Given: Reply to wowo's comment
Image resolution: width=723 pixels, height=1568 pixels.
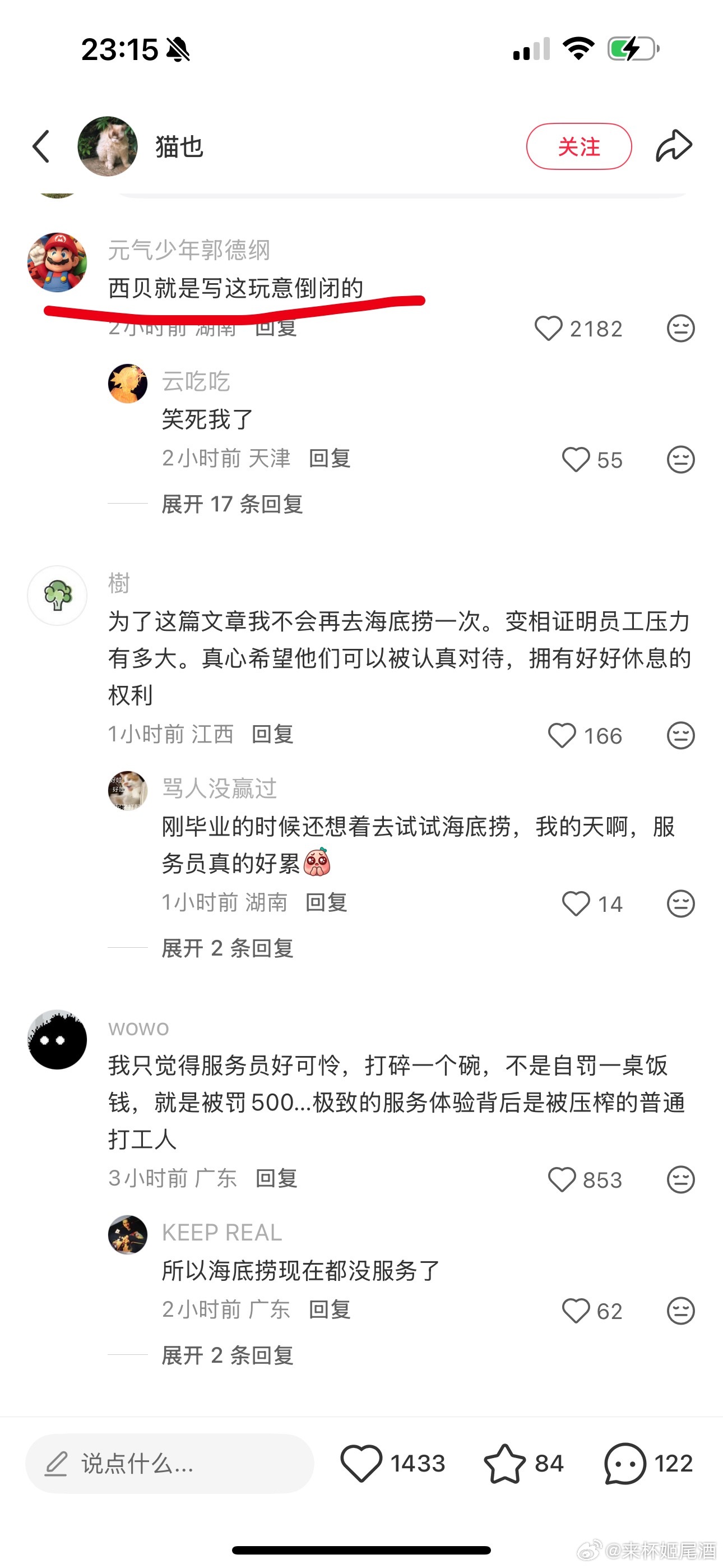Looking at the screenshot, I should pos(276,1178).
